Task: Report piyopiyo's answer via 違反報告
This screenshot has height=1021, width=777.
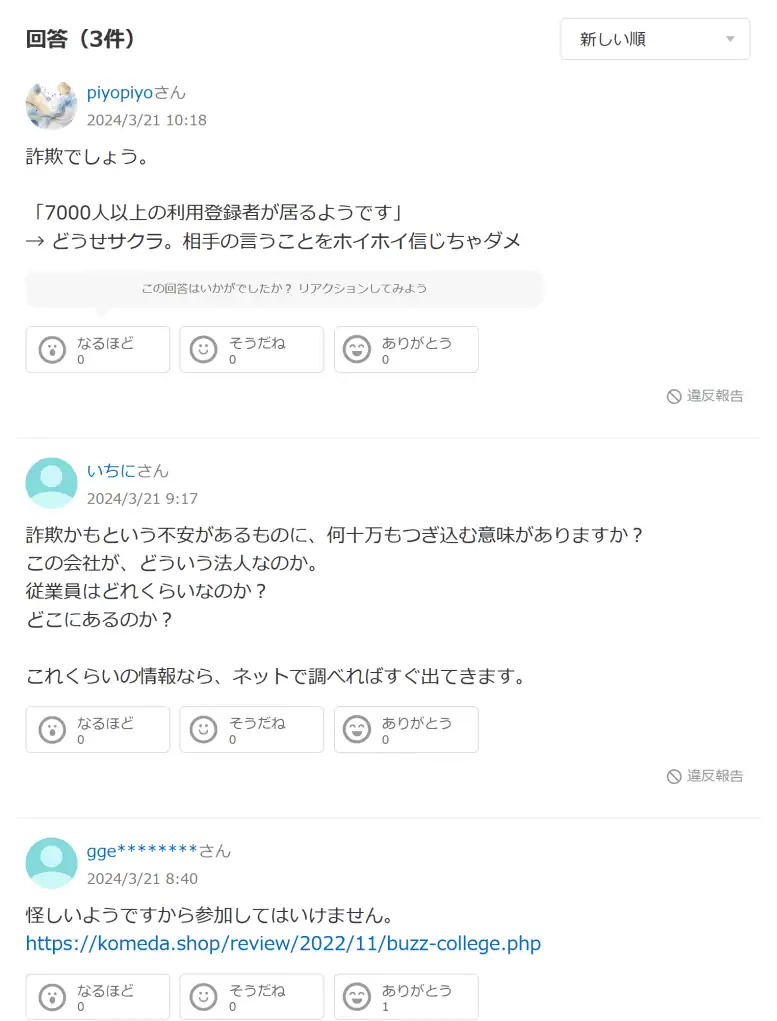Action: click(x=706, y=396)
